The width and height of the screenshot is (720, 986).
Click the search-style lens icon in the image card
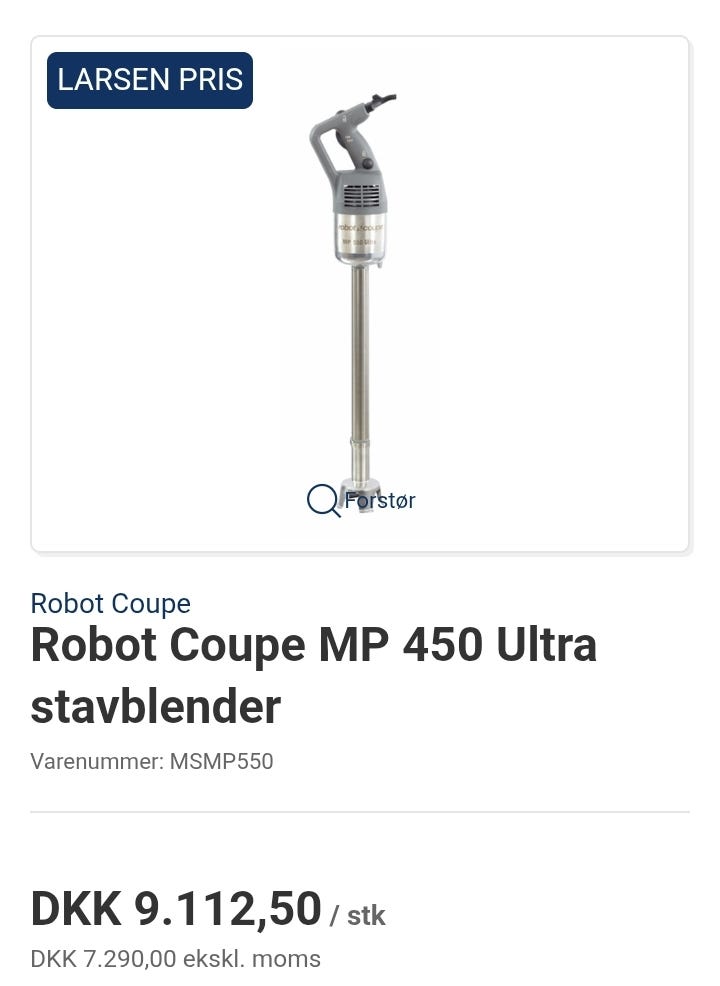(x=323, y=500)
